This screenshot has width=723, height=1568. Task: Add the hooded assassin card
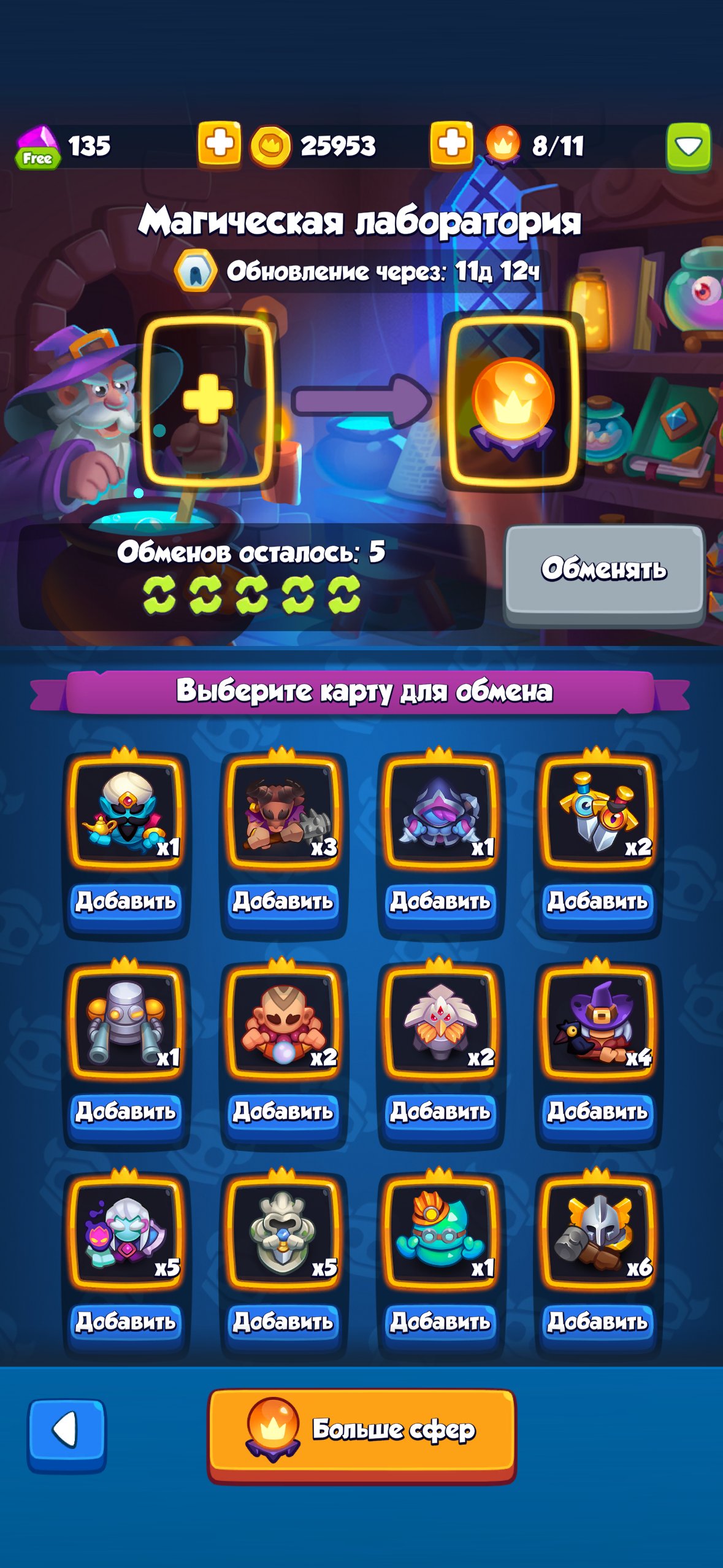tap(440, 901)
